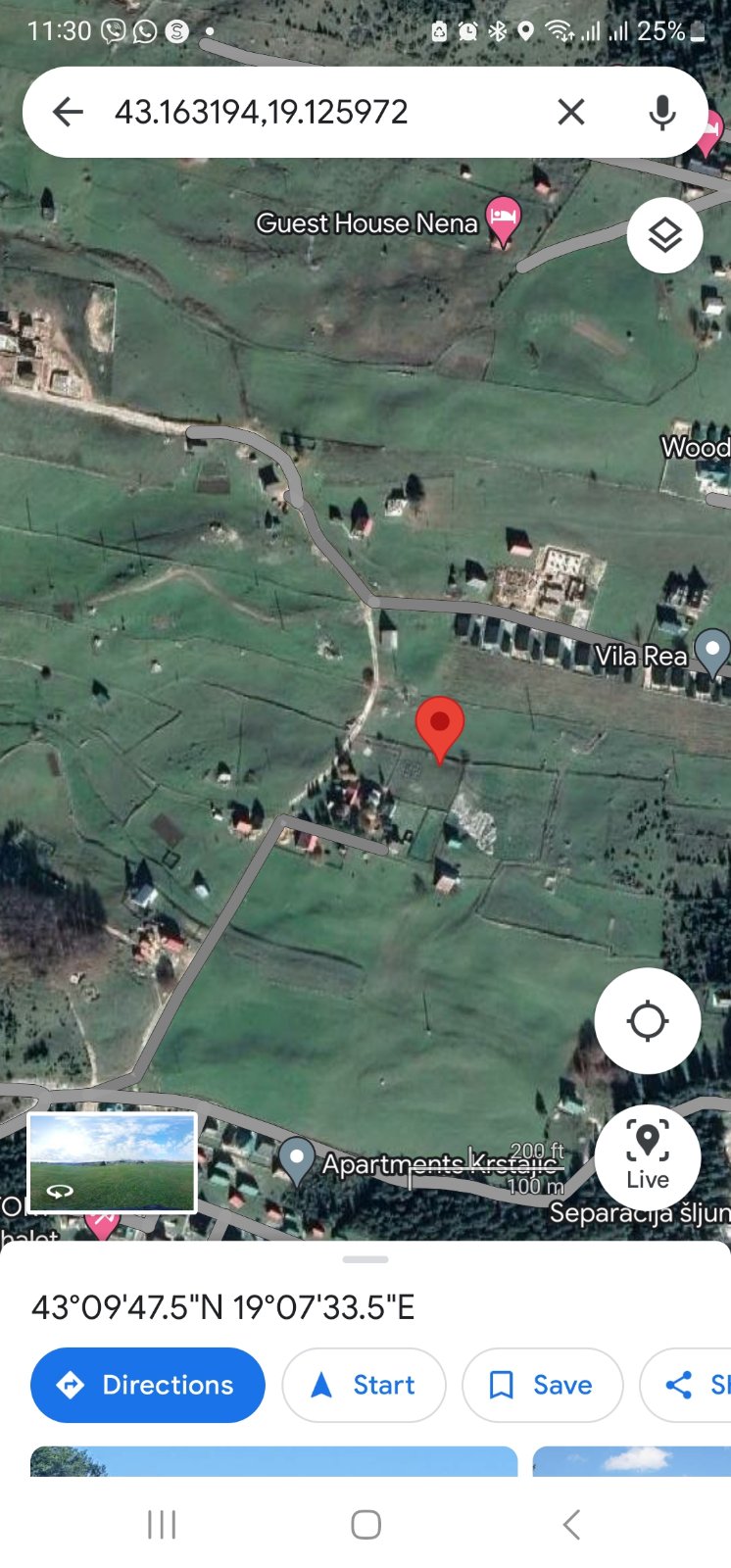
Task: Open the Apartments Krstajic map marker
Action: (x=296, y=1159)
